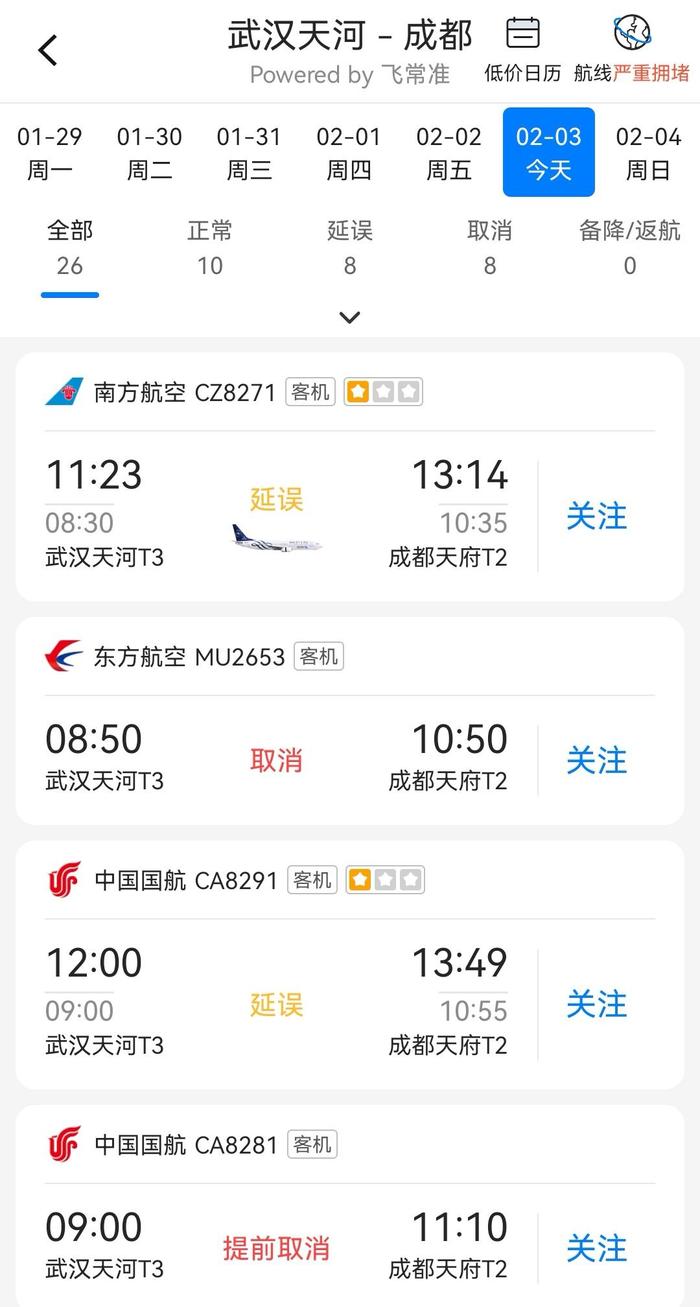The height and width of the screenshot is (1307, 700).
Task: Show all (全部) 26 flights
Action: [70, 247]
